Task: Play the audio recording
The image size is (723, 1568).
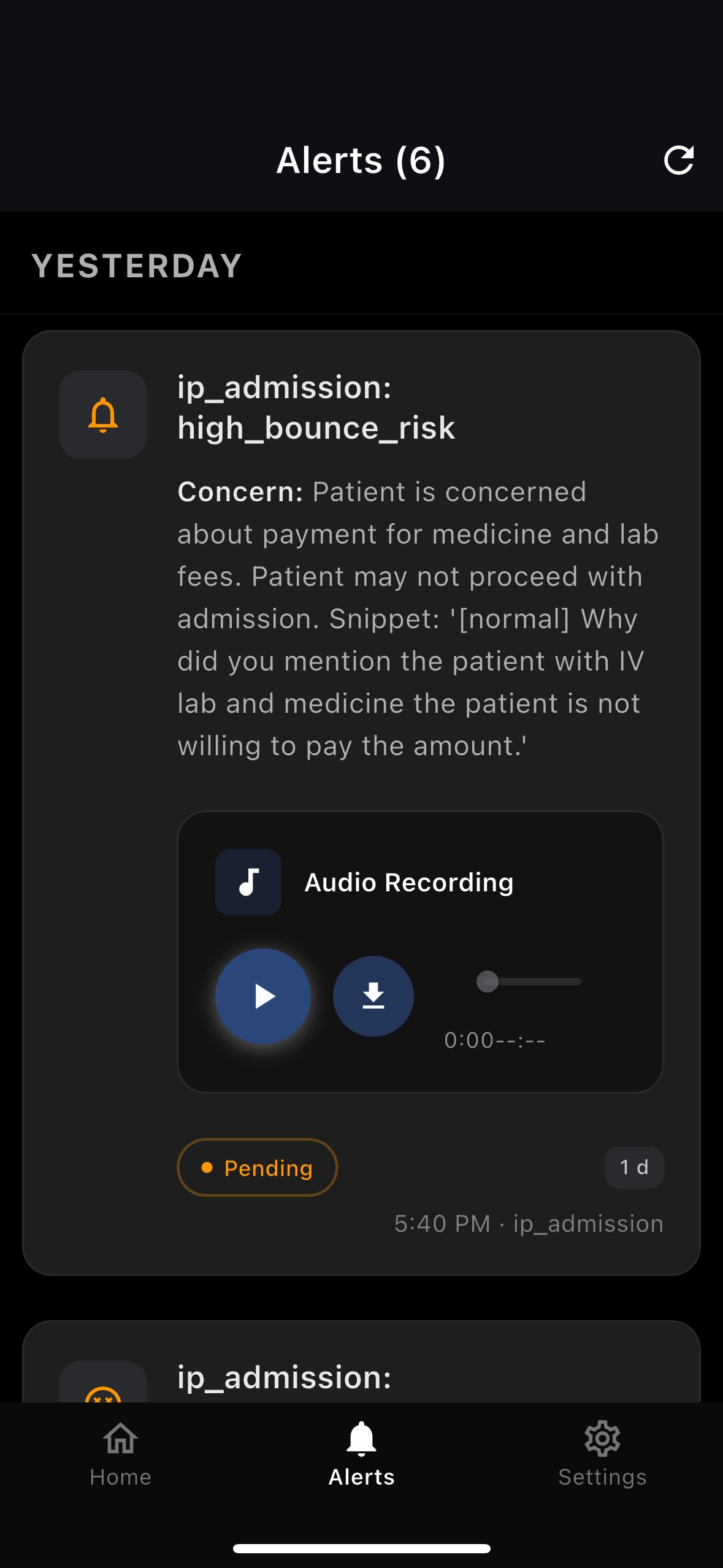Action: (x=263, y=996)
